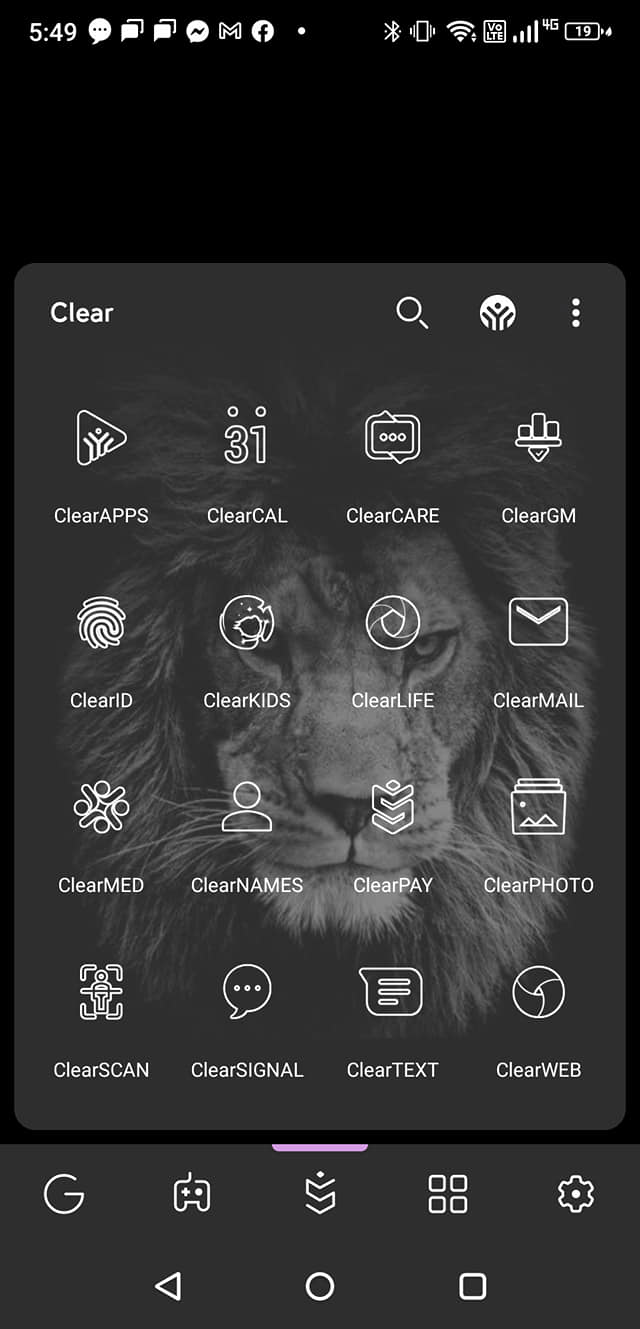The height and width of the screenshot is (1329, 640).
Task: Open the search icon in Clear folder
Action: pos(411,313)
